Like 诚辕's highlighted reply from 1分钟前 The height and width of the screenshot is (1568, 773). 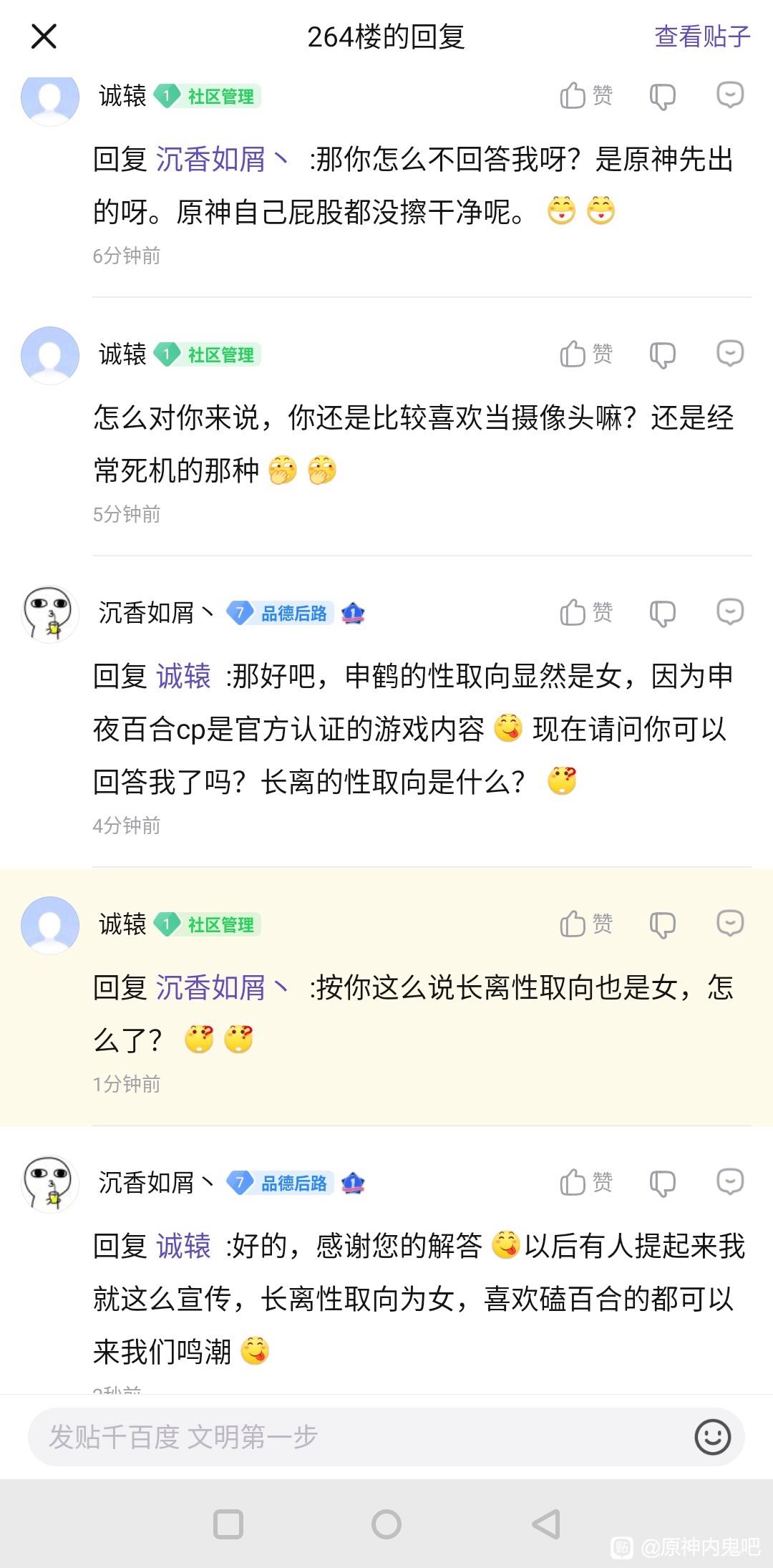(x=586, y=924)
